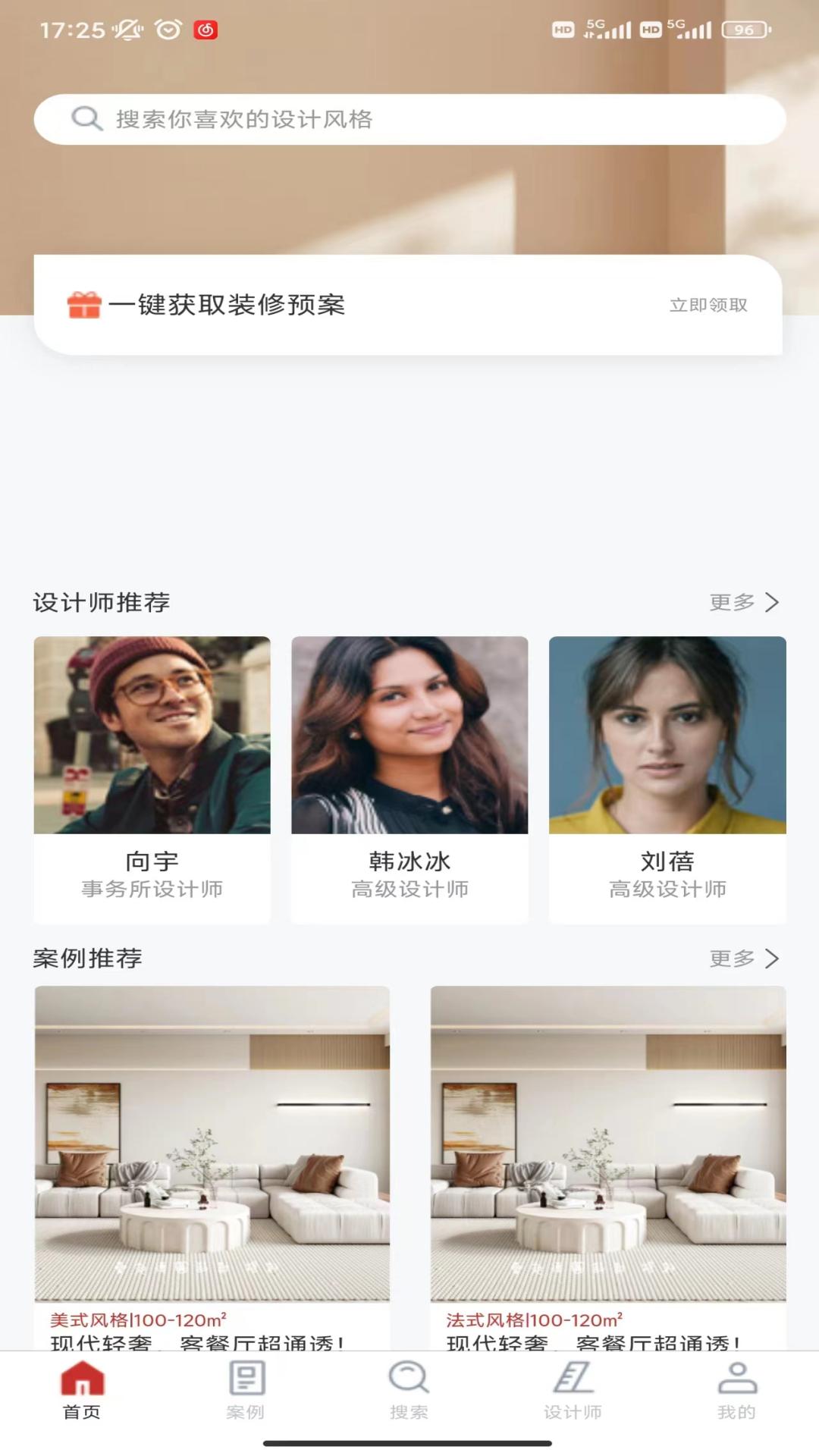Tap the search input field at top
The height and width of the screenshot is (1456, 819).
point(409,118)
